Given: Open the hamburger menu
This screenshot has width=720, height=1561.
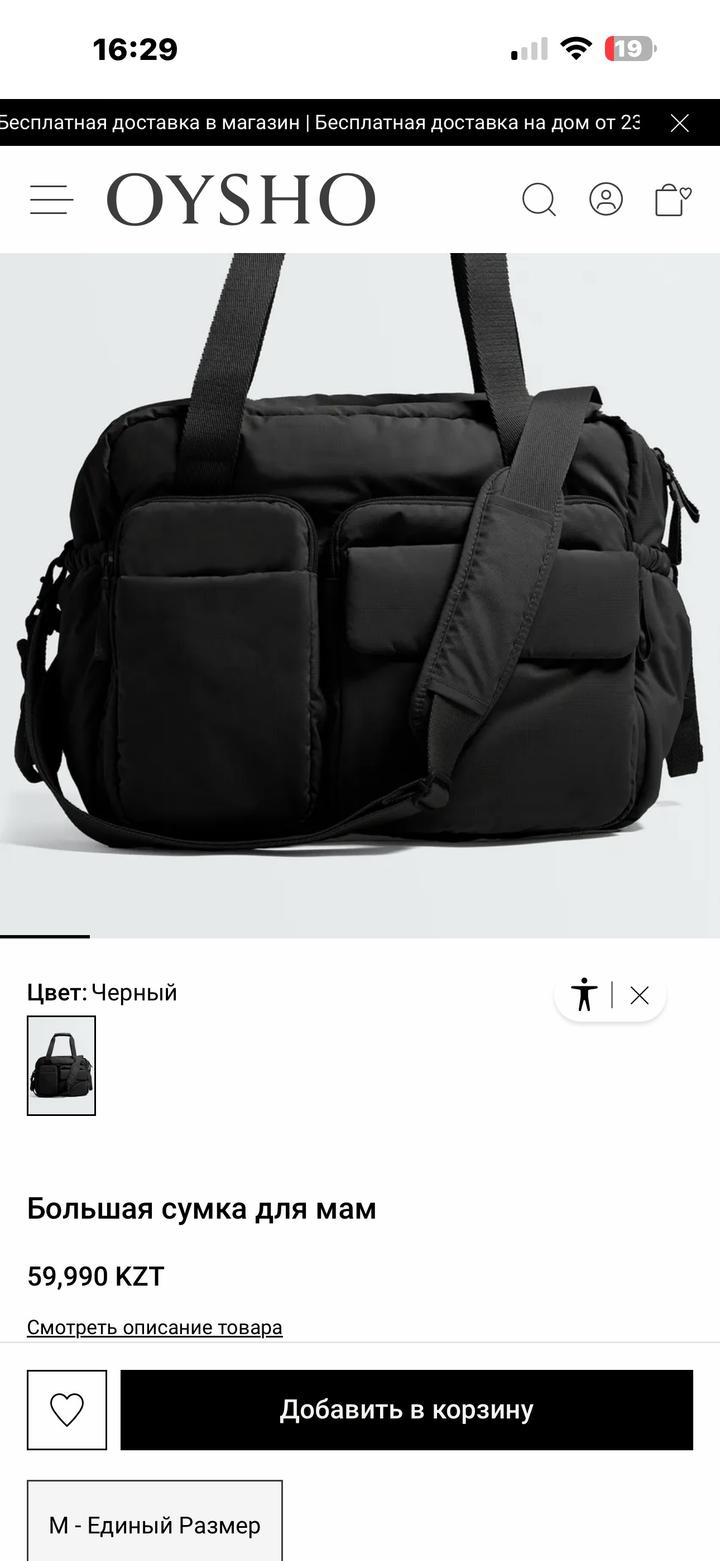Looking at the screenshot, I should (52, 199).
